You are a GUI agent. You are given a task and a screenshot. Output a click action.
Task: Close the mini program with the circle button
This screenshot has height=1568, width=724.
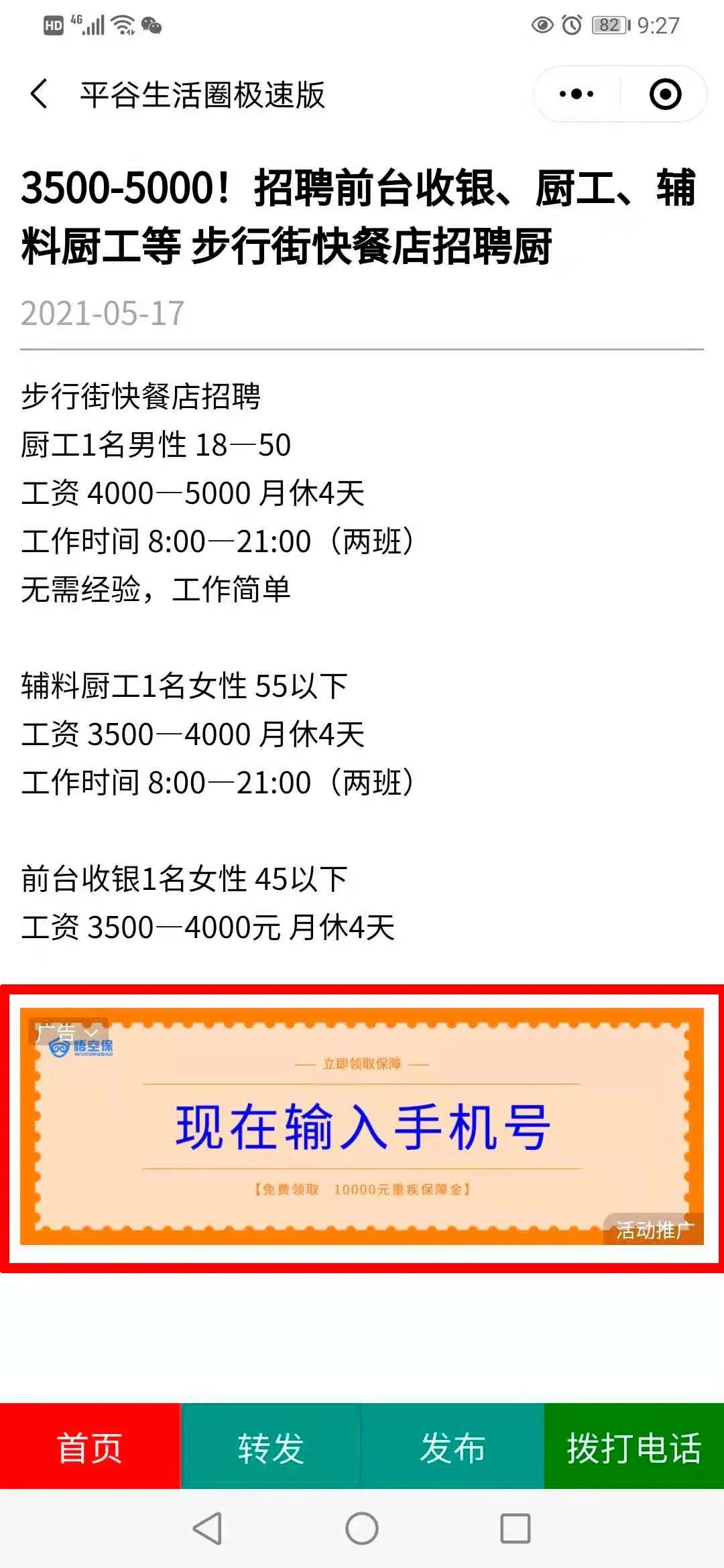[665, 94]
